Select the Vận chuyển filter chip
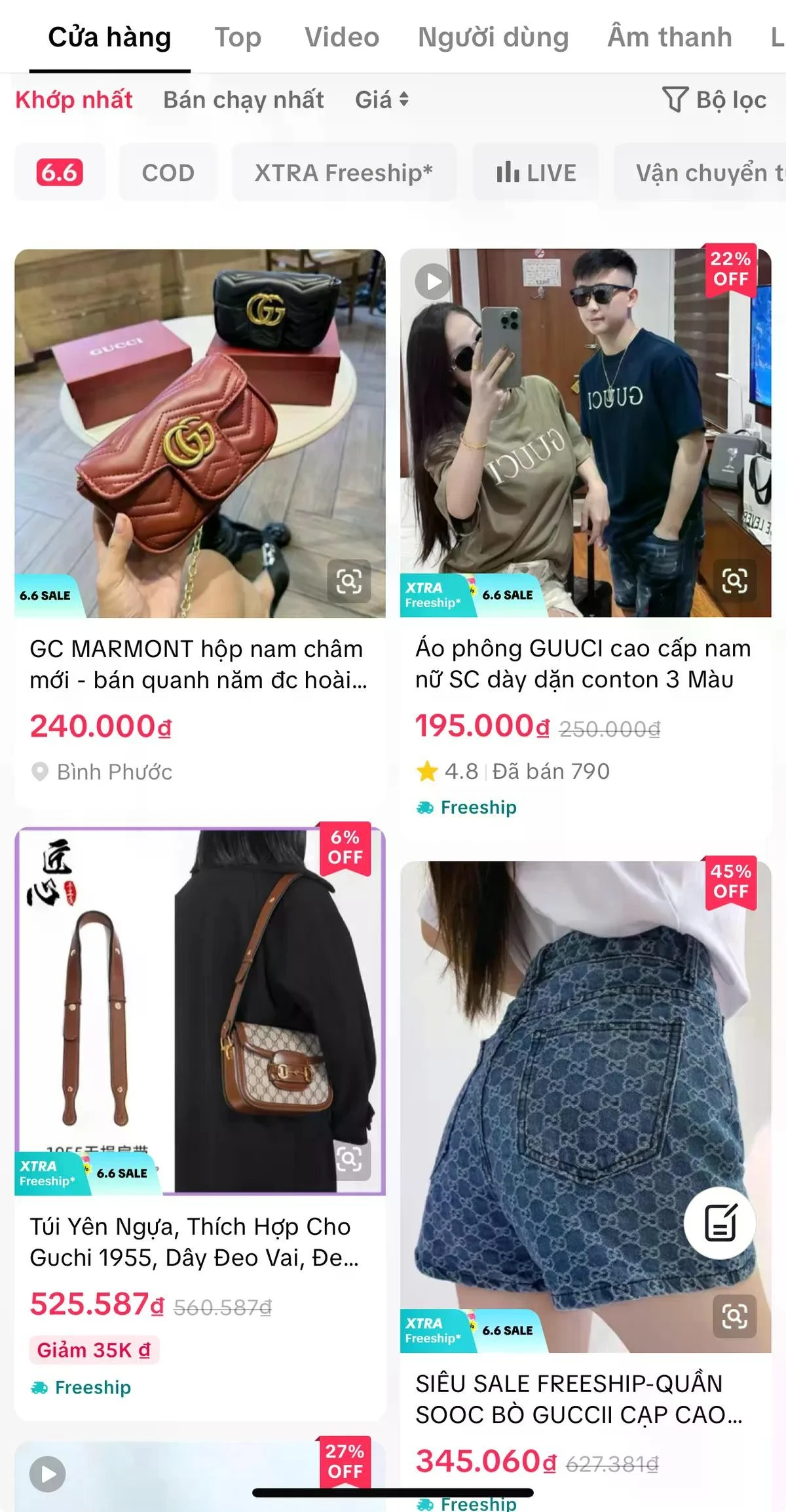 click(x=701, y=172)
